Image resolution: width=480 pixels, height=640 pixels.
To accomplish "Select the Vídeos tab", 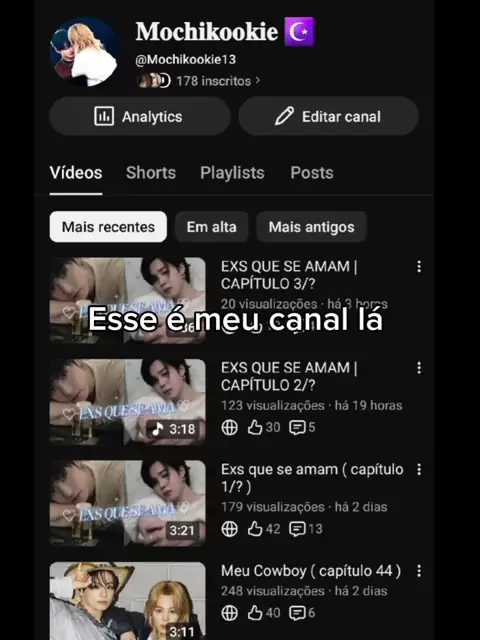I will click(76, 173).
